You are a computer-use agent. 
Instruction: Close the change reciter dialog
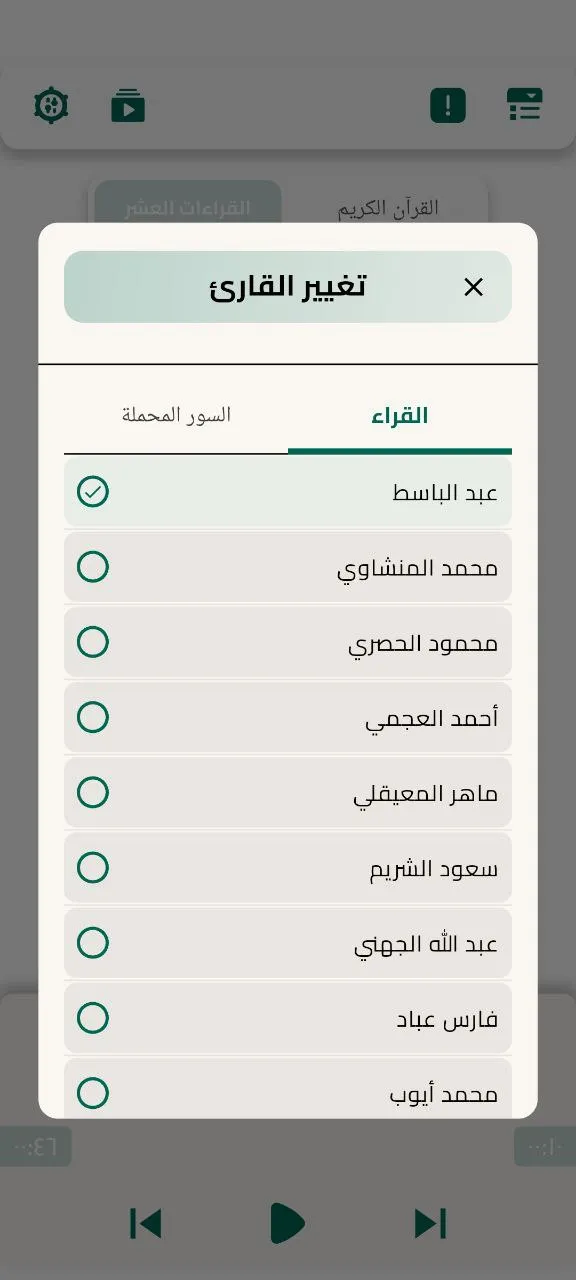[x=473, y=287]
